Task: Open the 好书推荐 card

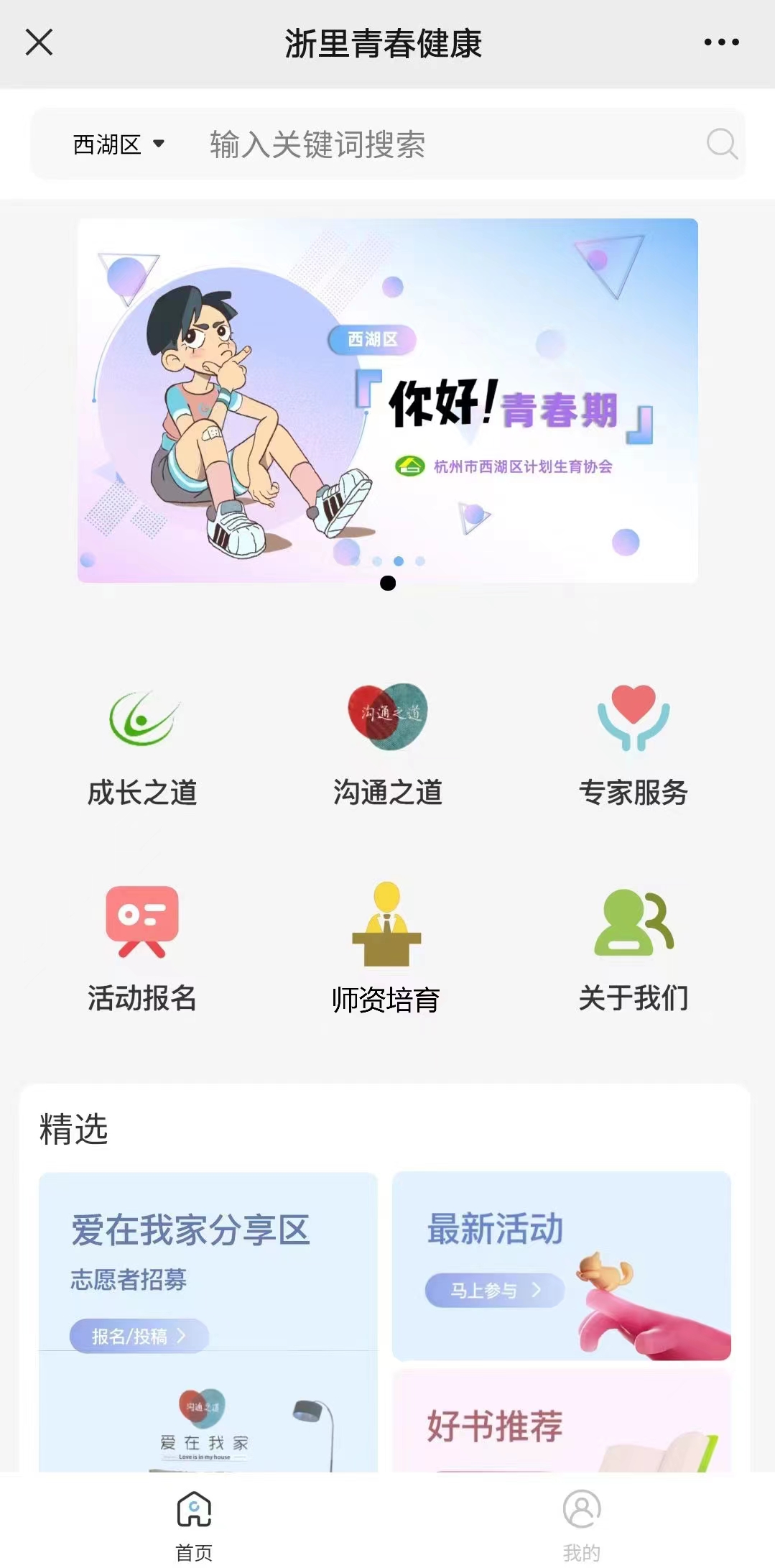Action: pyautogui.click(x=561, y=1424)
